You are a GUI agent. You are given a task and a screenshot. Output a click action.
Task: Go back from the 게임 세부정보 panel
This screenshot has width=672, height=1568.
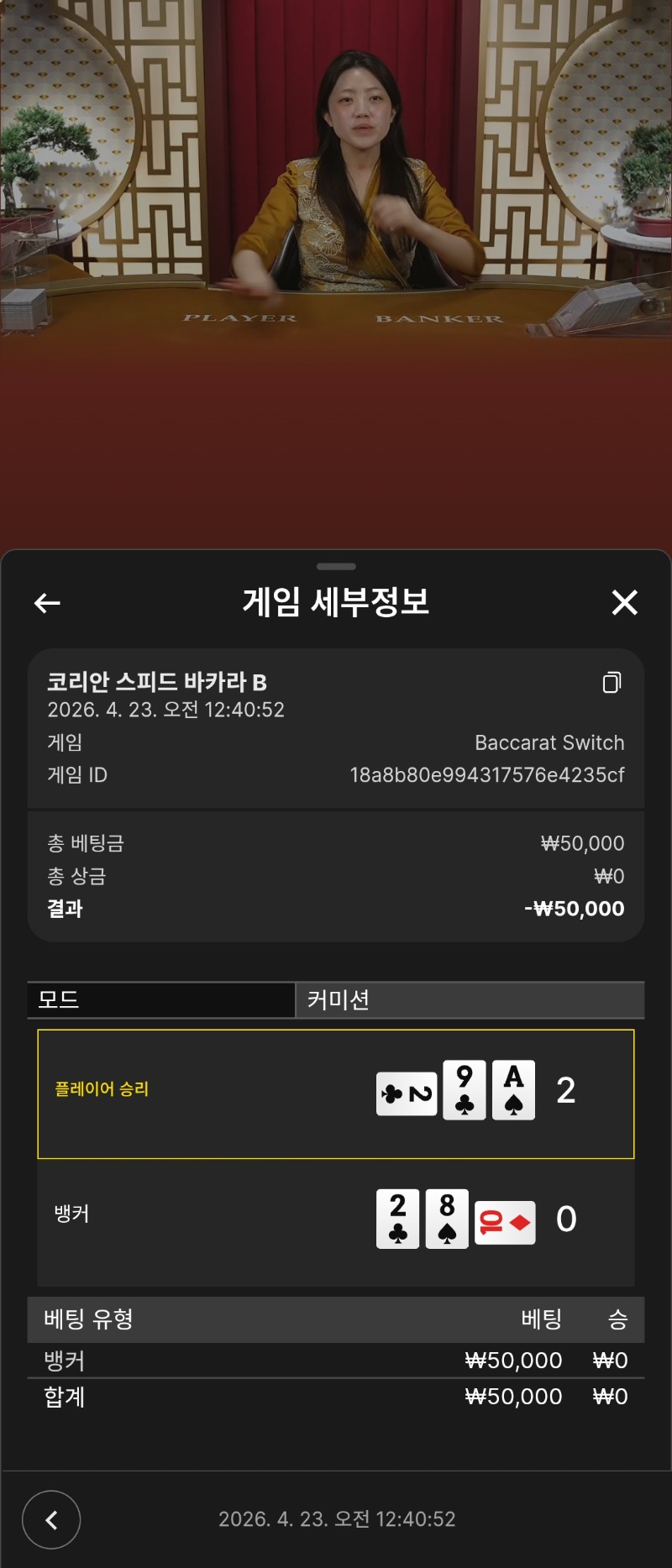coord(47,602)
